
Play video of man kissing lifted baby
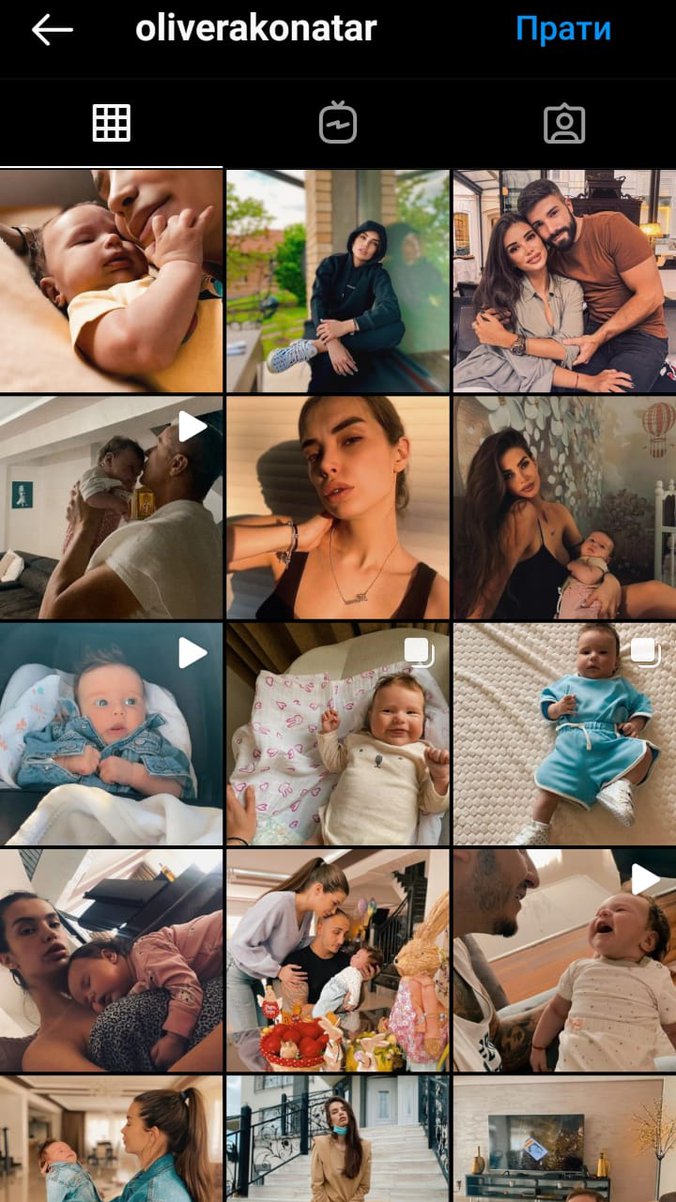(111, 508)
